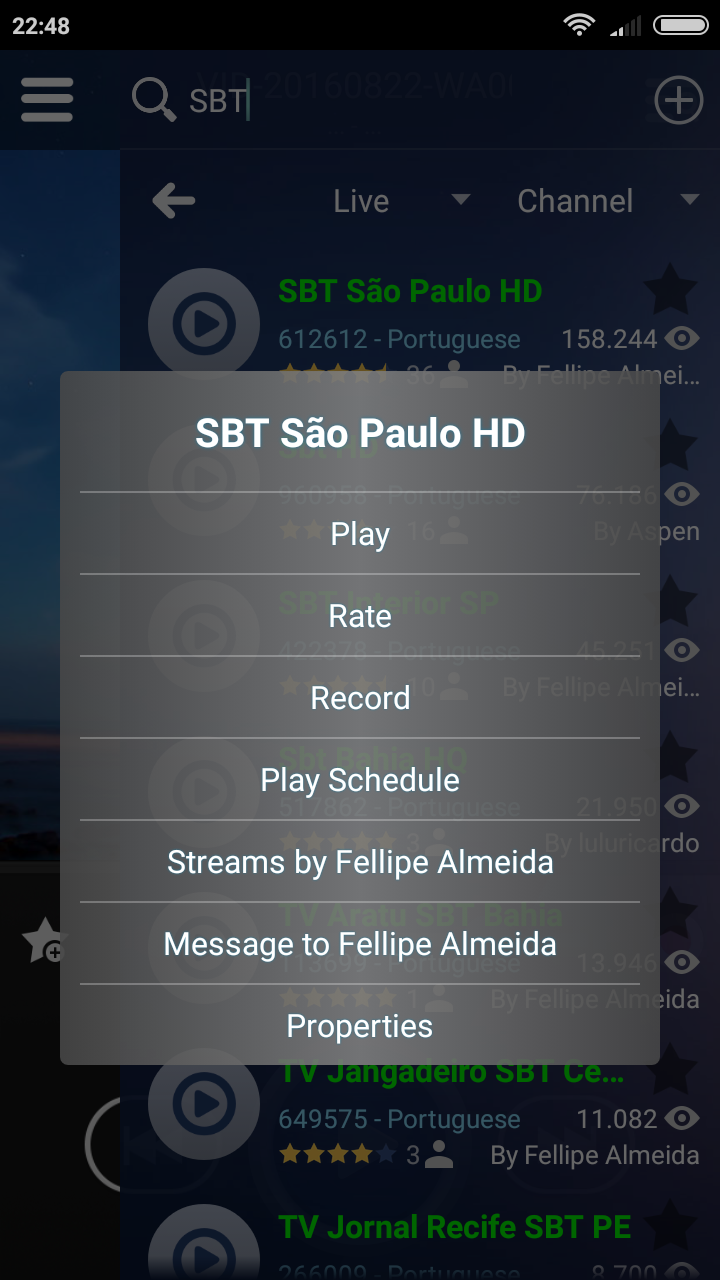Screen dimensions: 720x1280
Task: Tap the plus circle icon
Action: coord(678,100)
